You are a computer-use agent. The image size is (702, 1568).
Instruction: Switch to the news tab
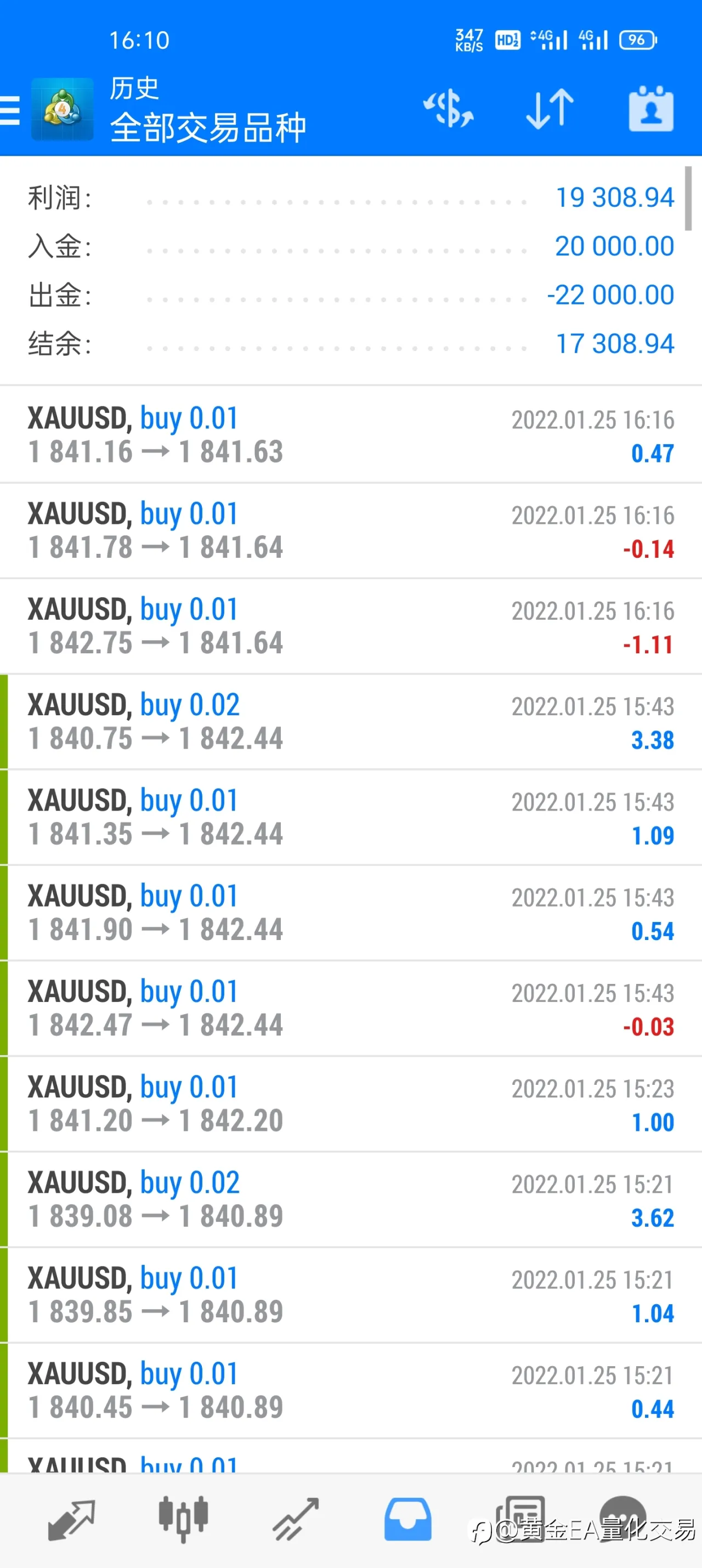pos(520,1519)
